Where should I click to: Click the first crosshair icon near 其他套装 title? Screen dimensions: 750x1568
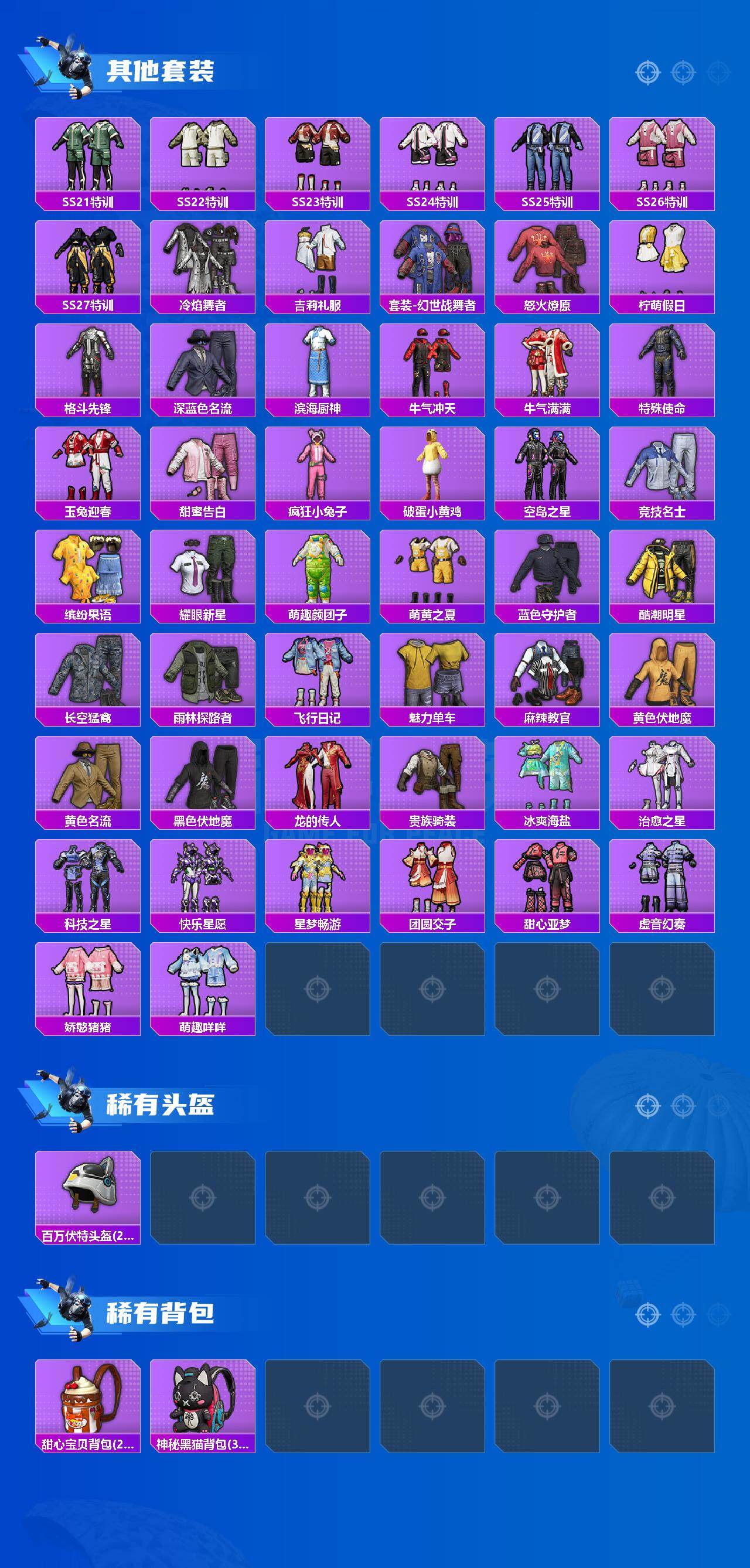(x=647, y=71)
